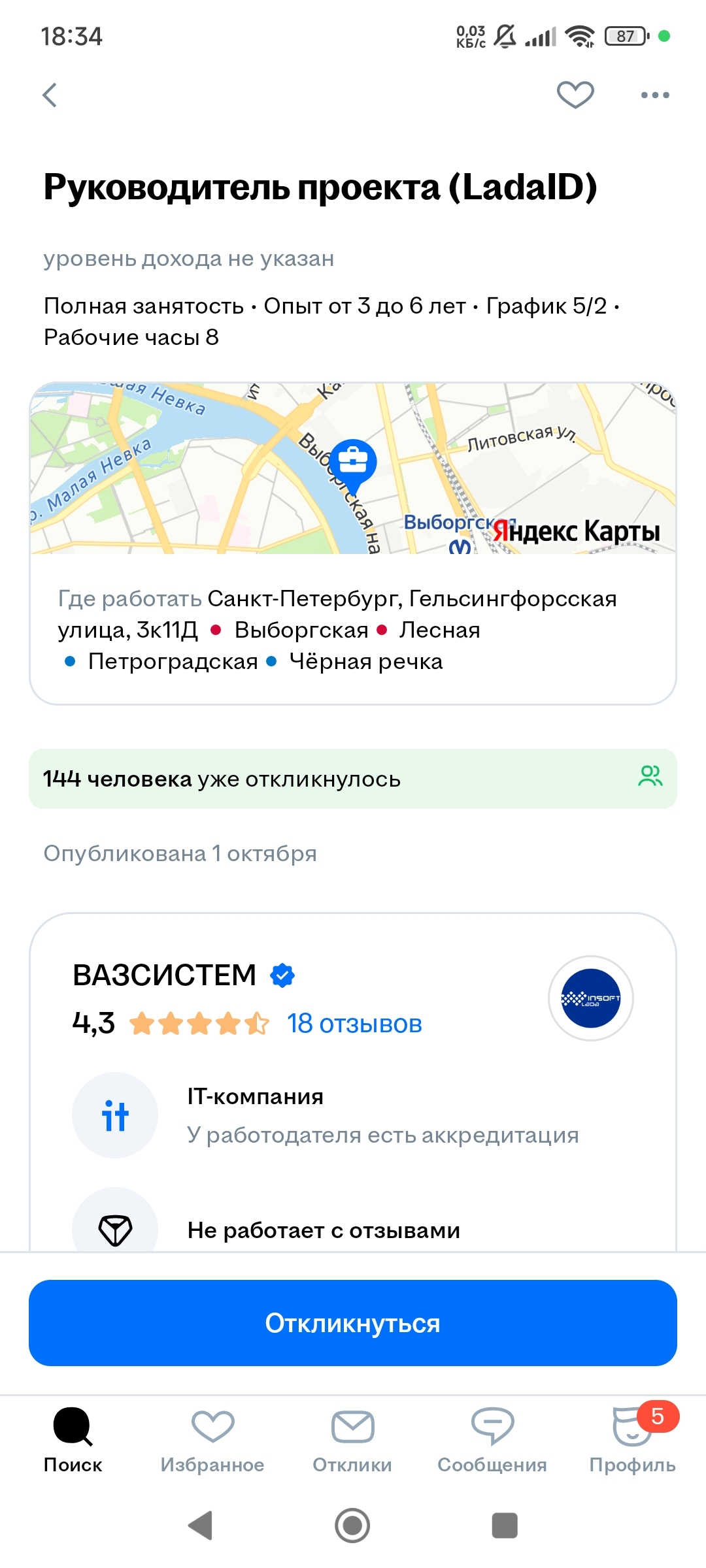Open the Yandex map preview
Screen dimensions: 706x1568
(x=353, y=468)
